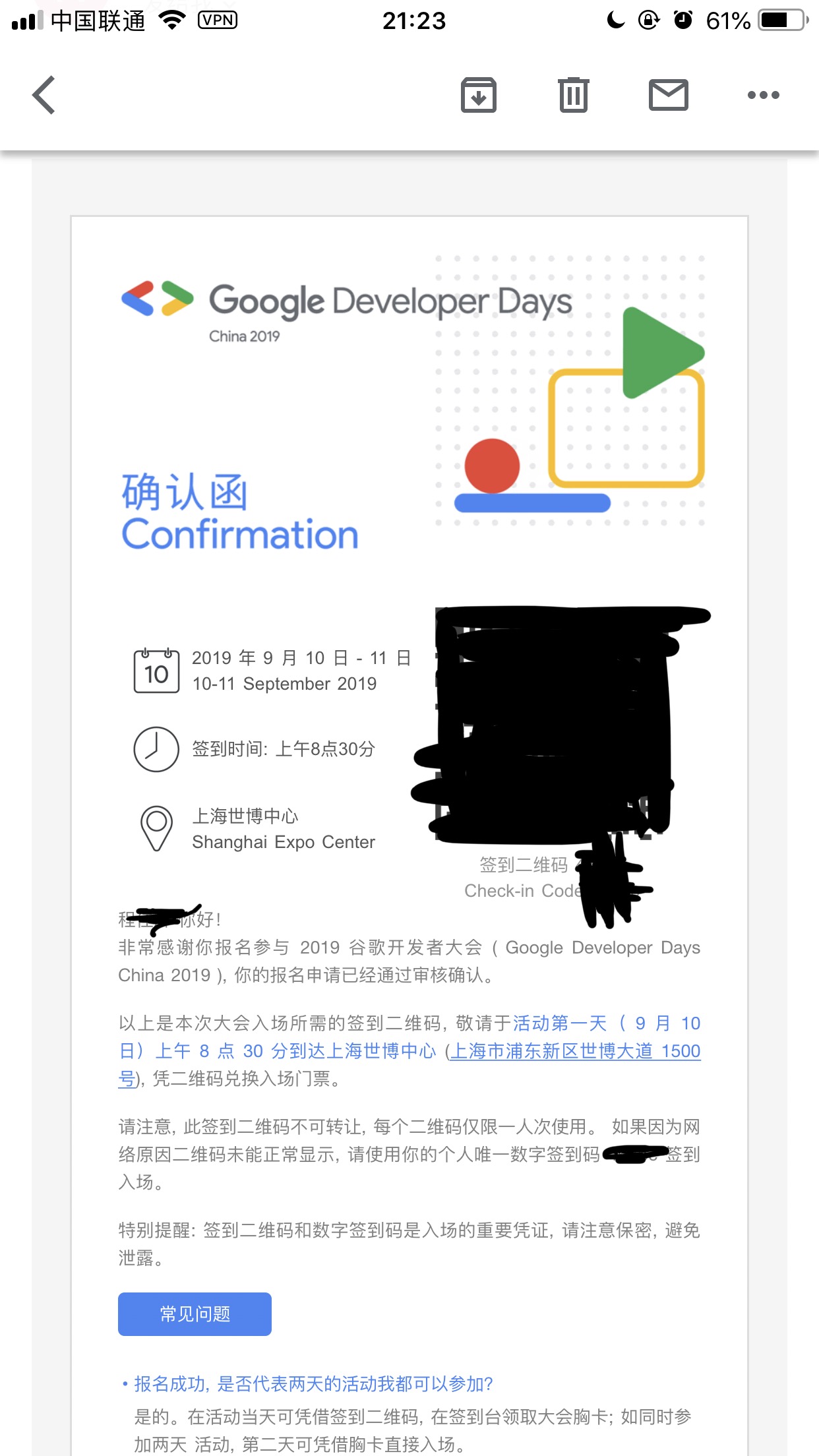The height and width of the screenshot is (1456, 819).
Task: Mark the email as unread
Action: [668, 95]
